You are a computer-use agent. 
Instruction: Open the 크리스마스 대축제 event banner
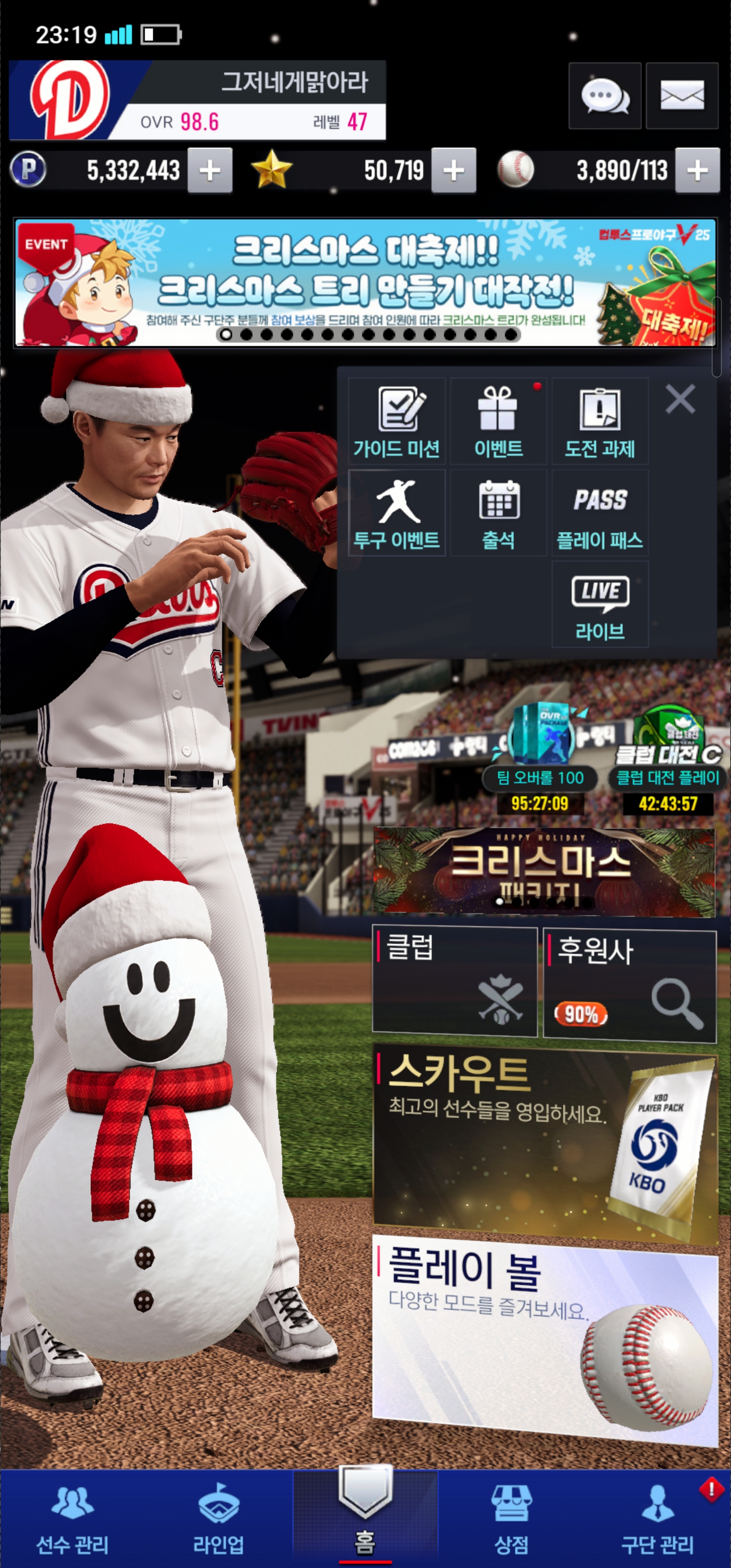(365, 283)
